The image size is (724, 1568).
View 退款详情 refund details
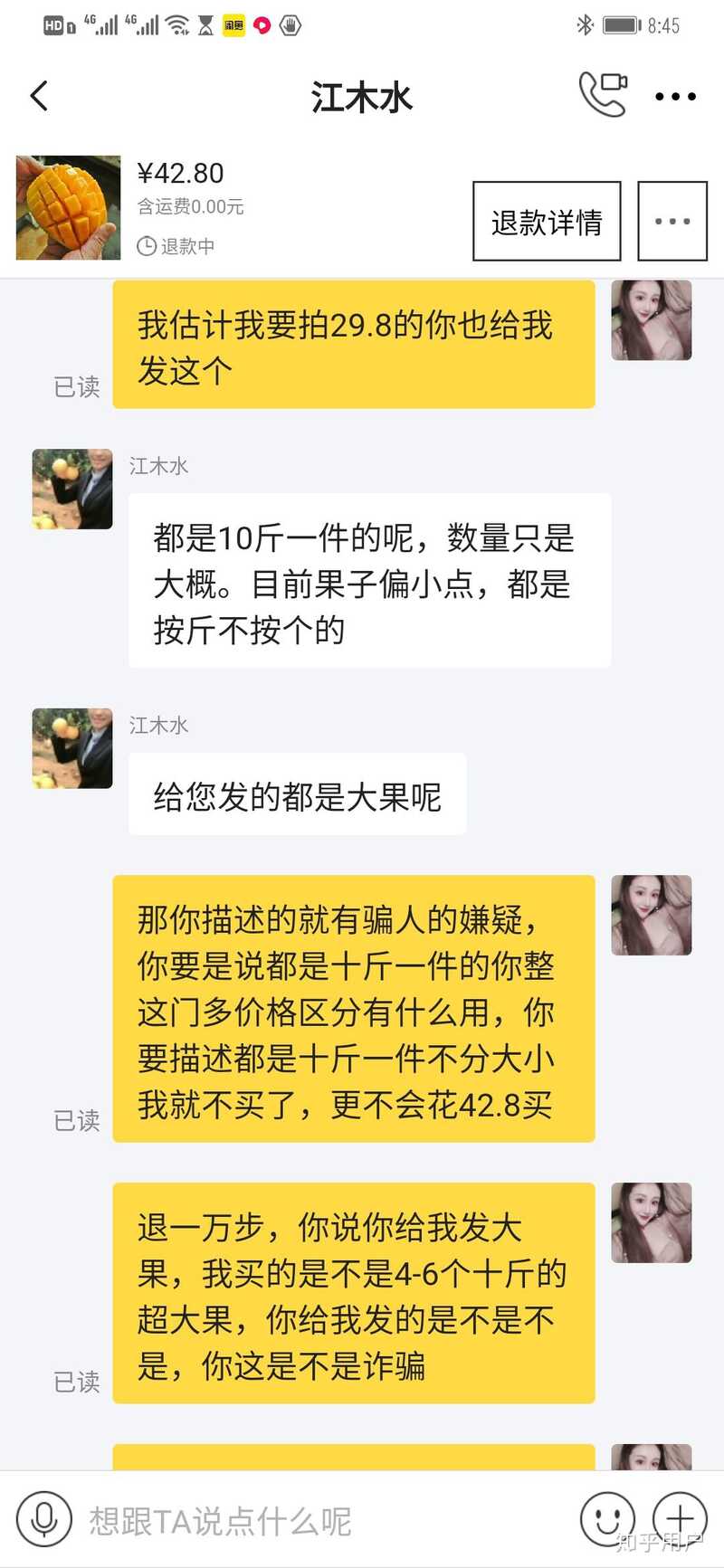coord(547,222)
